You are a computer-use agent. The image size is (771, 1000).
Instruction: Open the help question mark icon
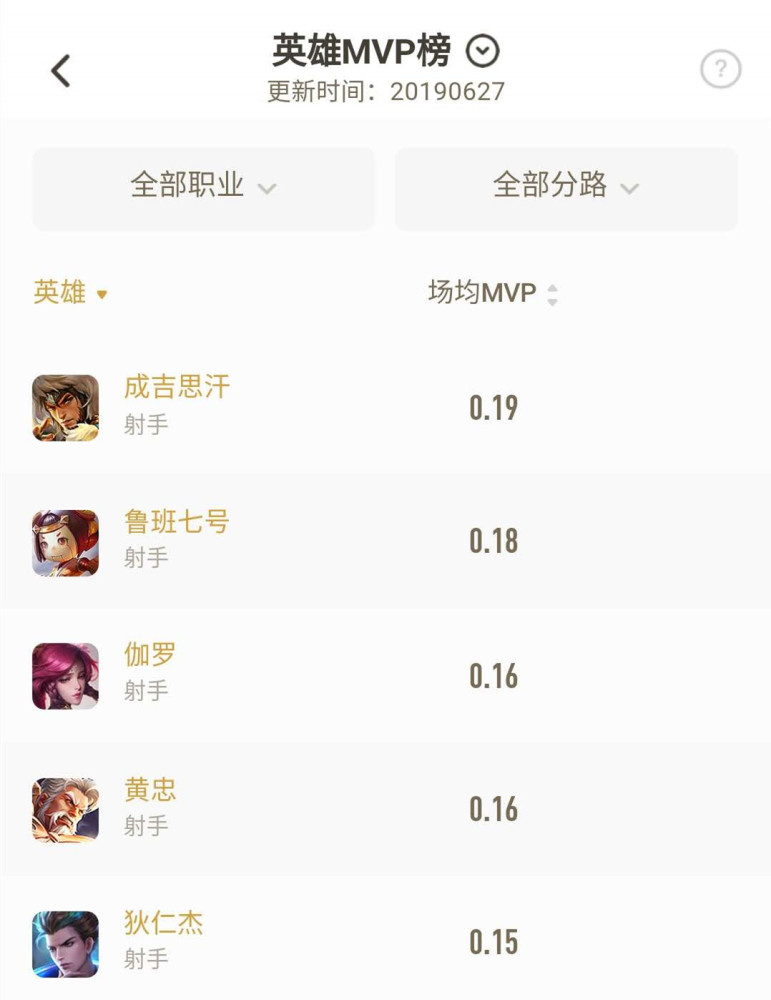(x=720, y=70)
